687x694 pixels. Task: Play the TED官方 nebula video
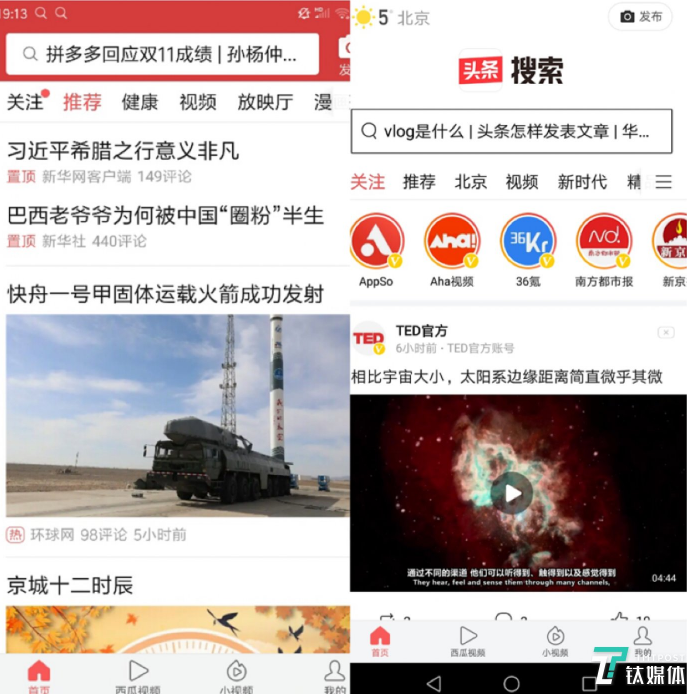coord(512,493)
